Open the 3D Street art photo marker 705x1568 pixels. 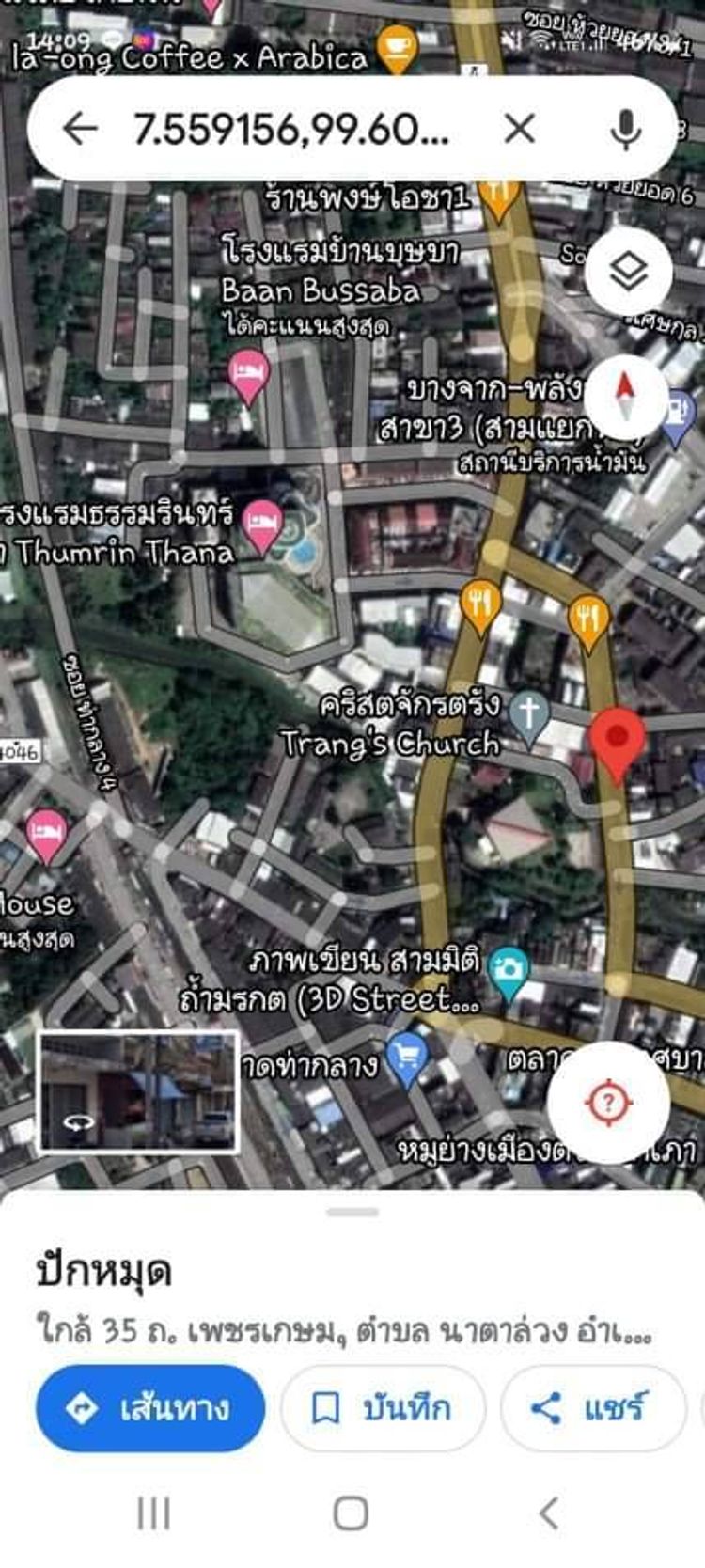[509, 970]
